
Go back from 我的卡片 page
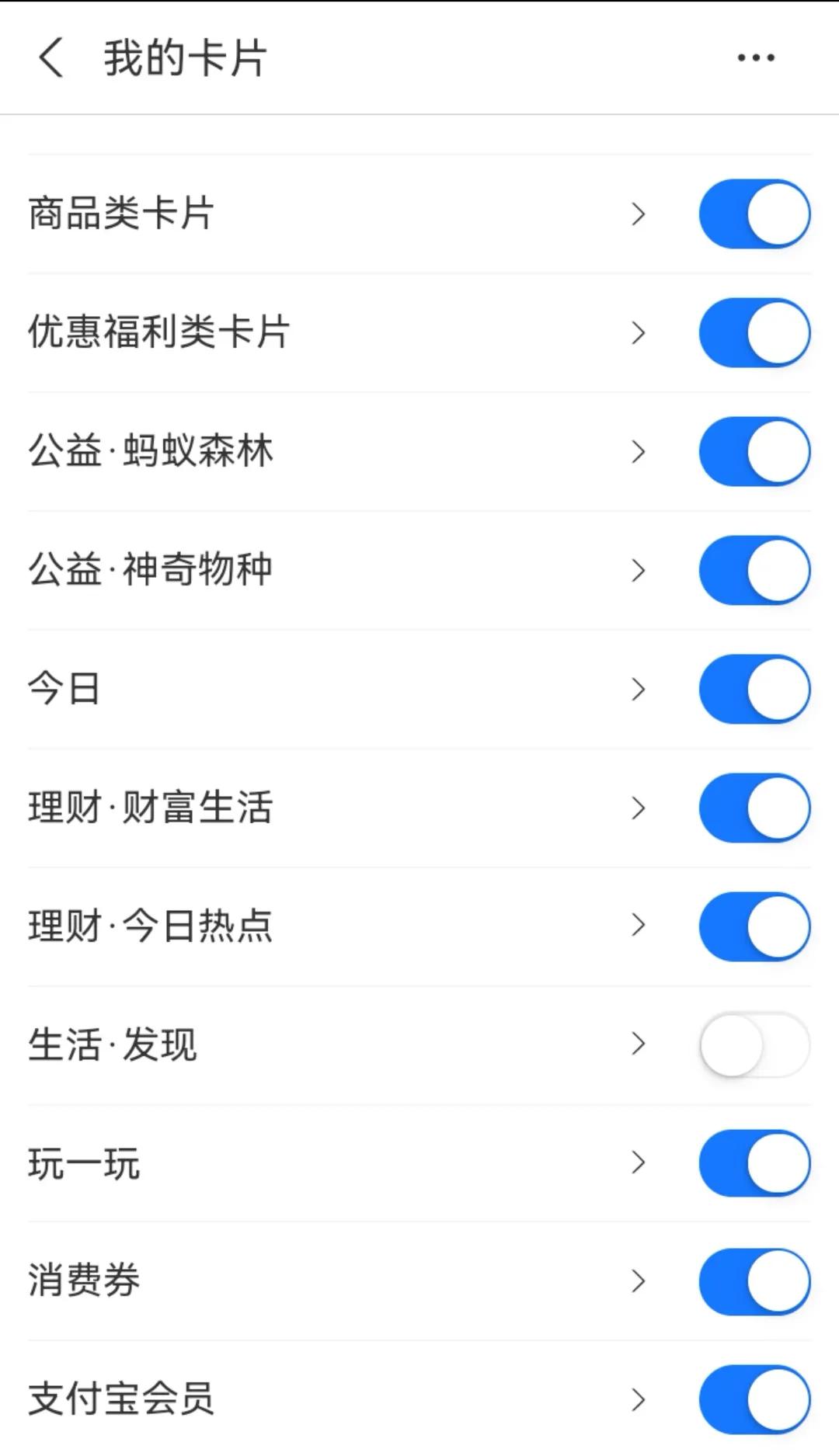click(51, 58)
